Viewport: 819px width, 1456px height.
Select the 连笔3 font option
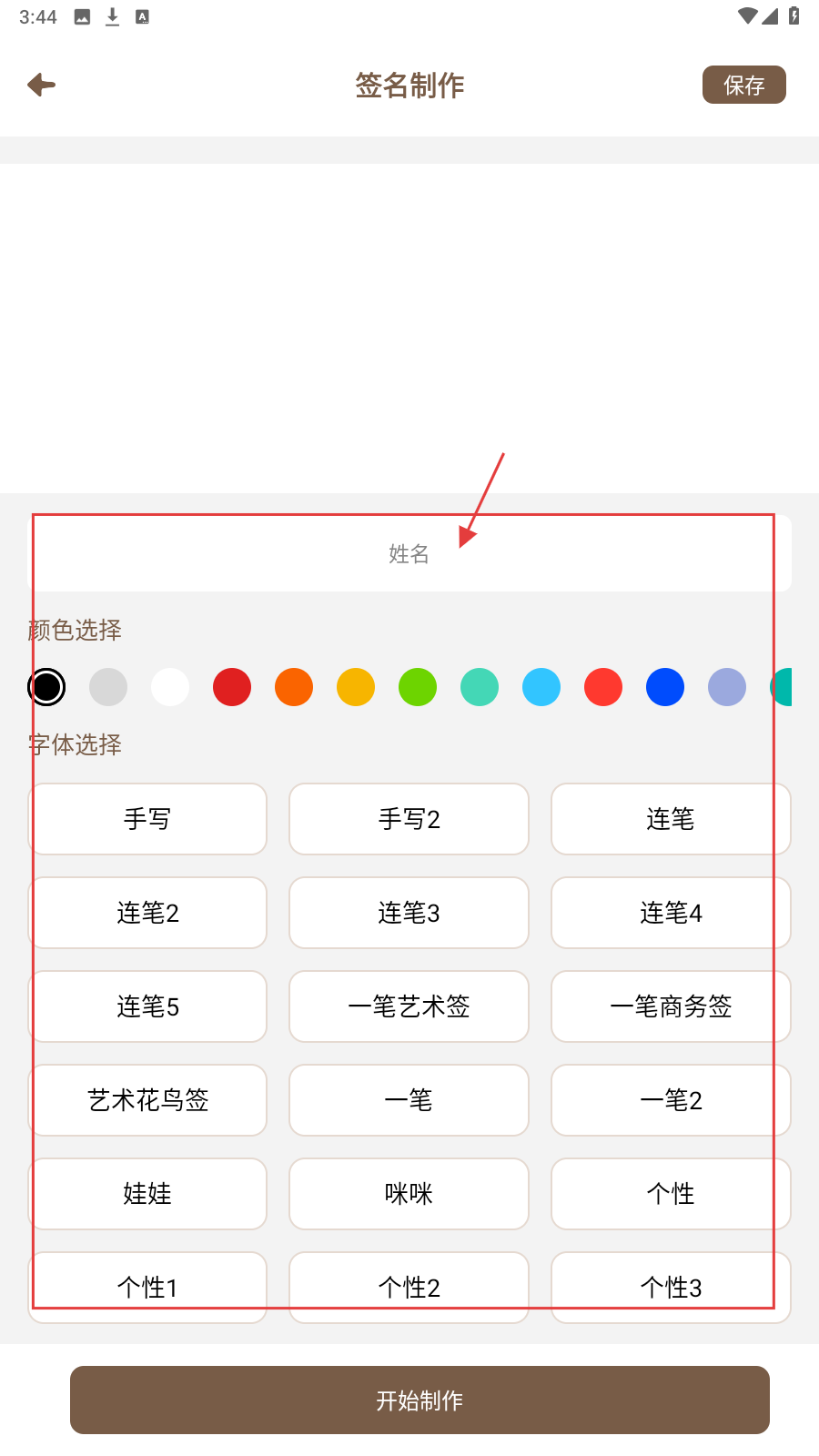(409, 913)
